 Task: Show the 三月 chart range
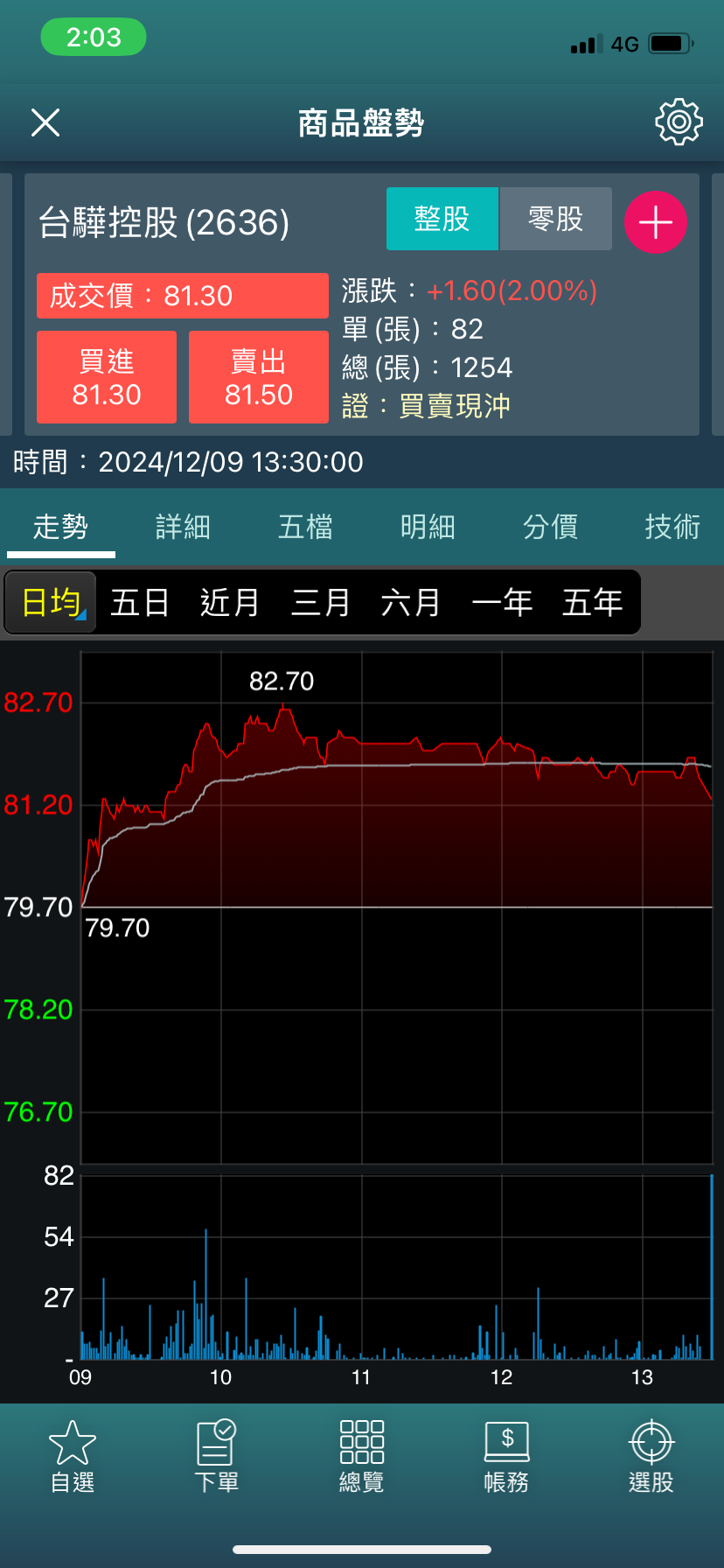pos(321,603)
